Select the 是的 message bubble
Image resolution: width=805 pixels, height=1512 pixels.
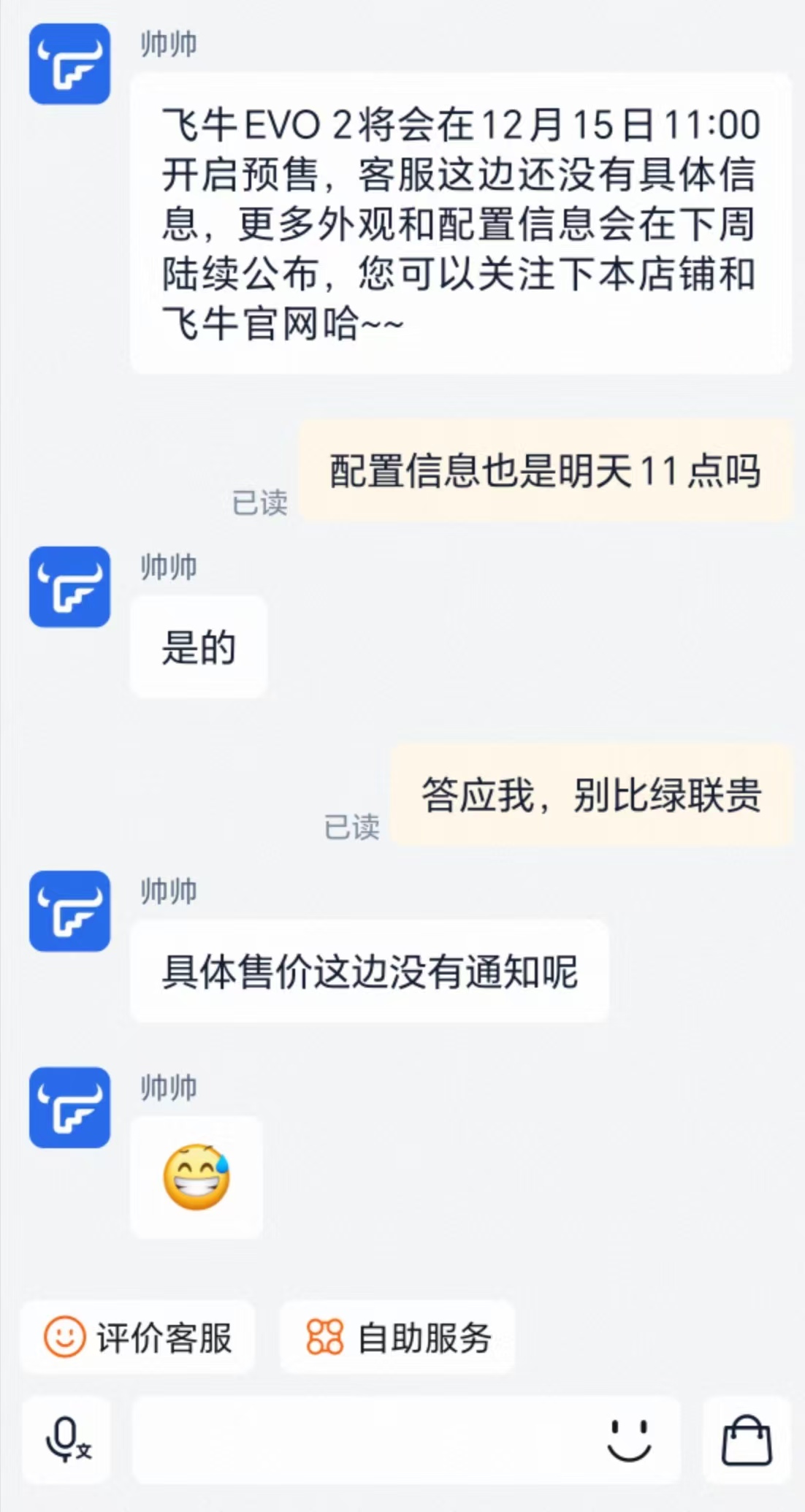tap(197, 646)
